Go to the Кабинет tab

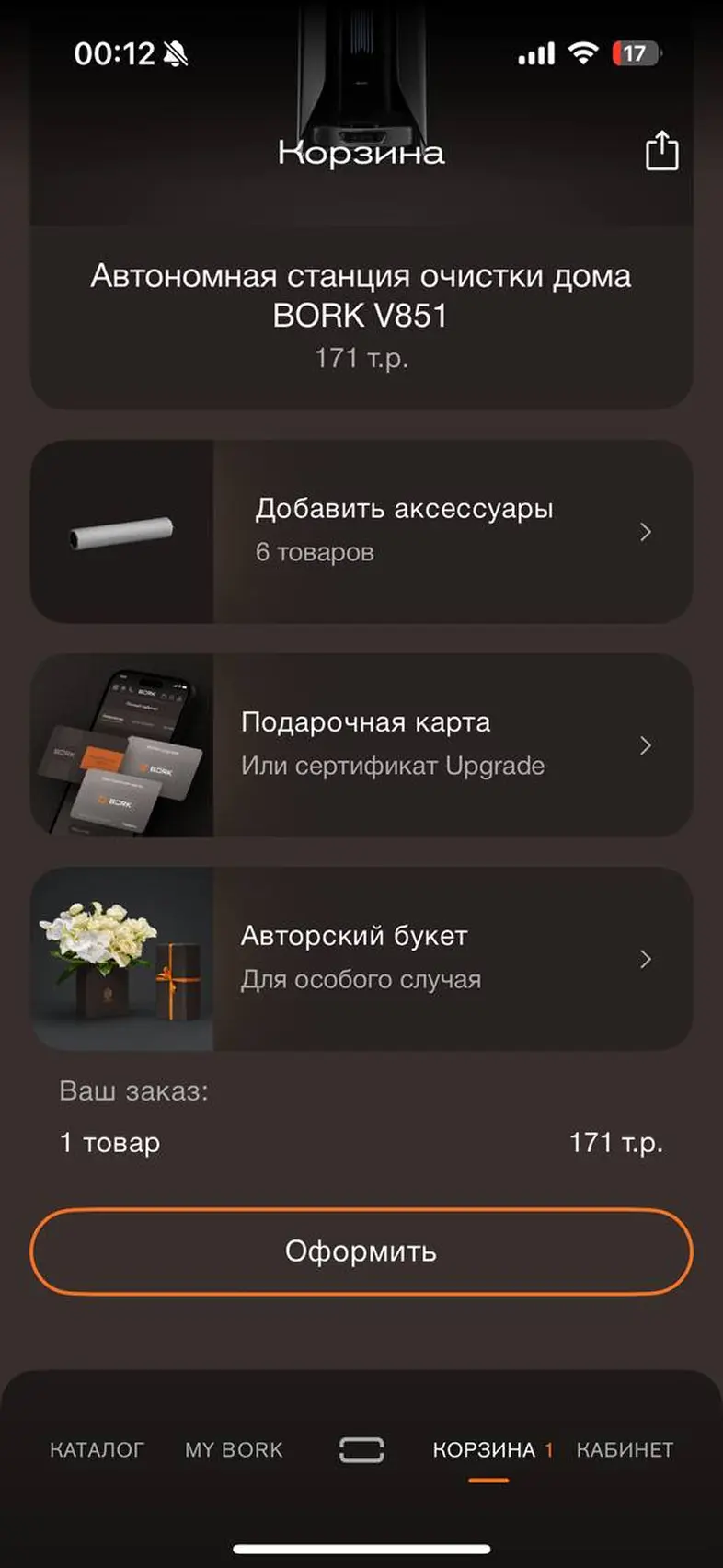pos(625,1449)
